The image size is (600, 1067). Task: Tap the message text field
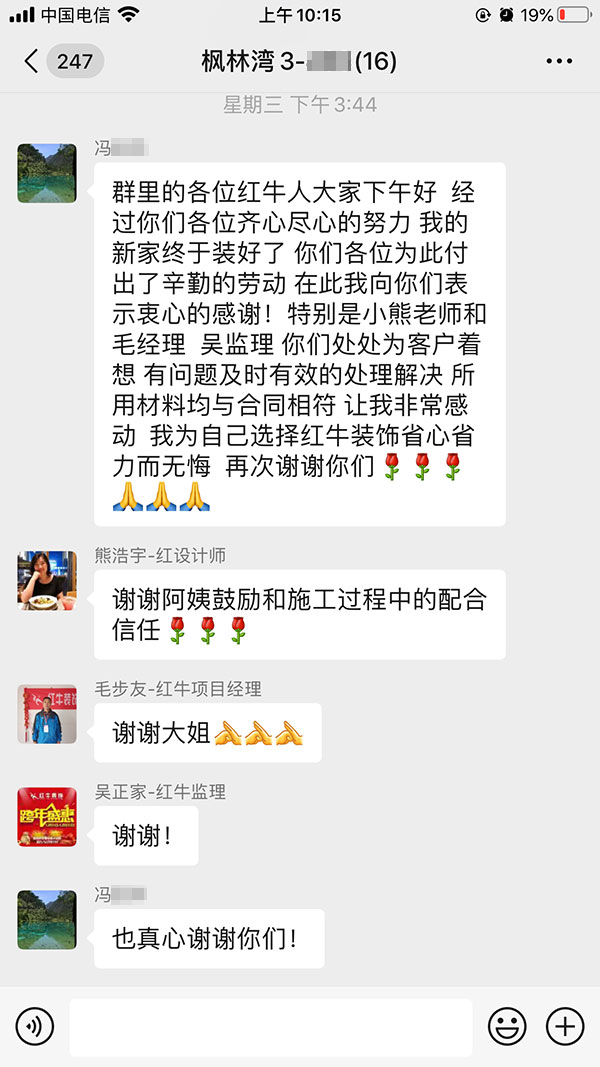click(x=270, y=1027)
